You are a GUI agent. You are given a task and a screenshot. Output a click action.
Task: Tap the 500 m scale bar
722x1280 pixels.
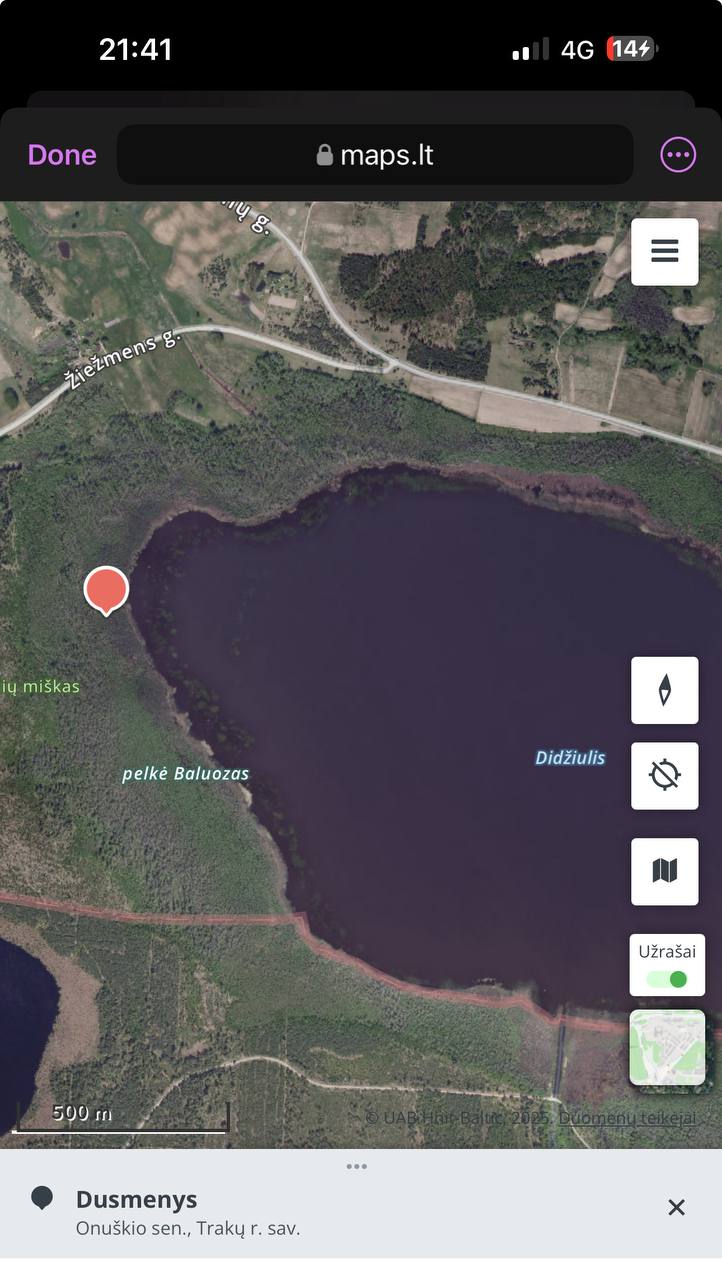coord(120,1112)
